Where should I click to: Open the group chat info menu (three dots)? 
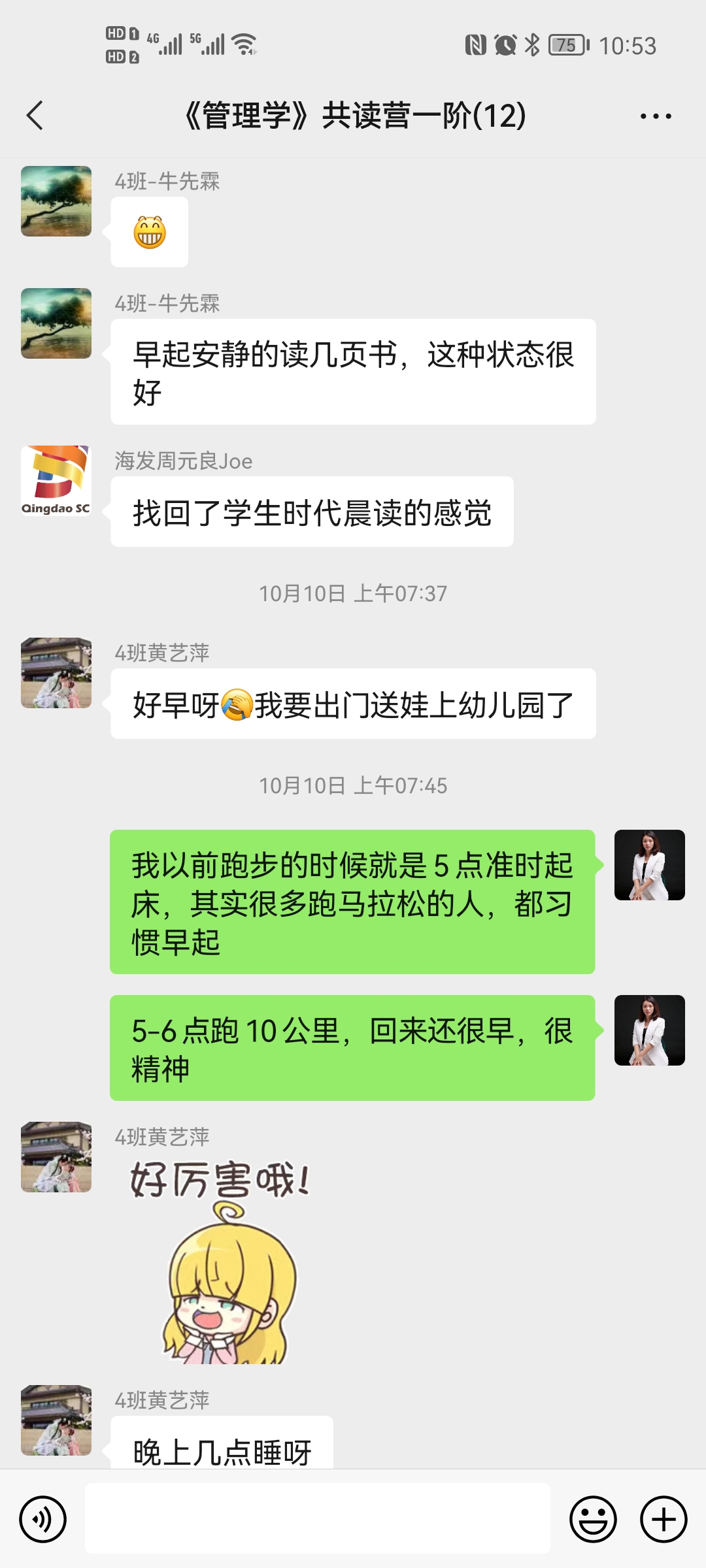click(x=655, y=116)
